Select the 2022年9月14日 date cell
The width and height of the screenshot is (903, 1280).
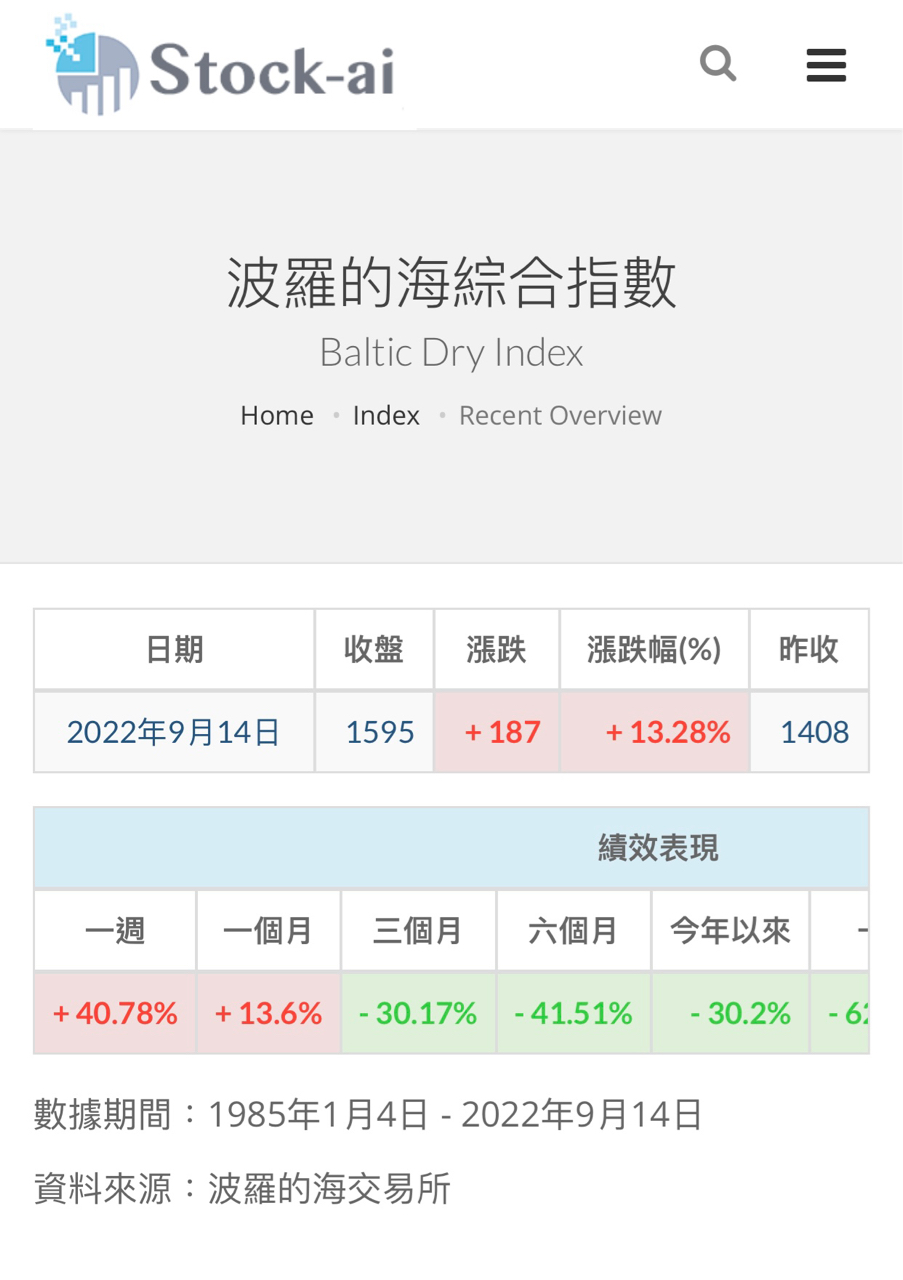click(x=173, y=730)
